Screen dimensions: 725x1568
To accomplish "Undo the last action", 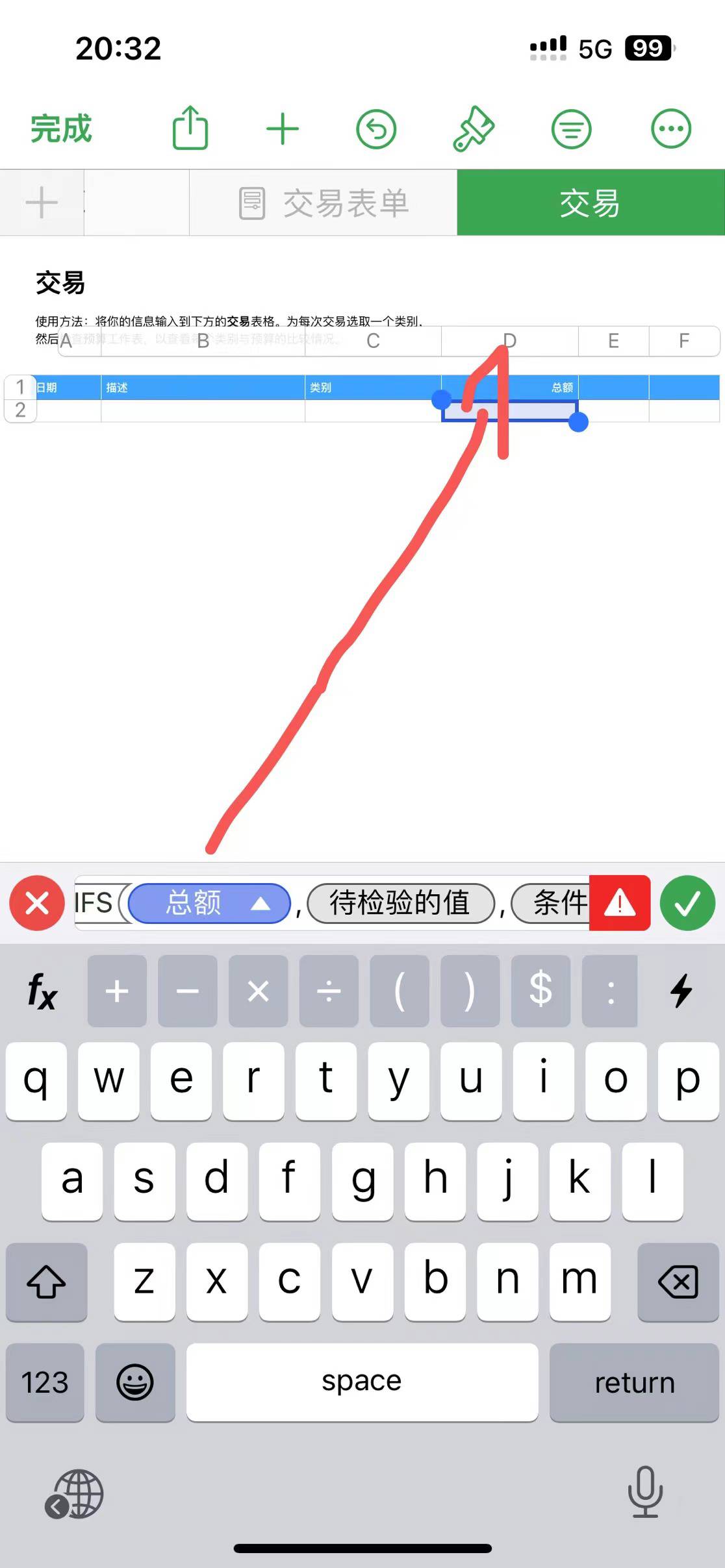I will click(x=376, y=129).
